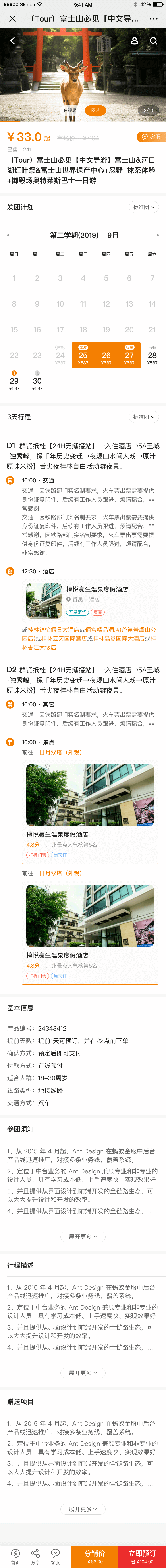This screenshot has width=166, height=1568.
Task: Contact 客服 via the orange chat button
Action: click(x=151, y=137)
